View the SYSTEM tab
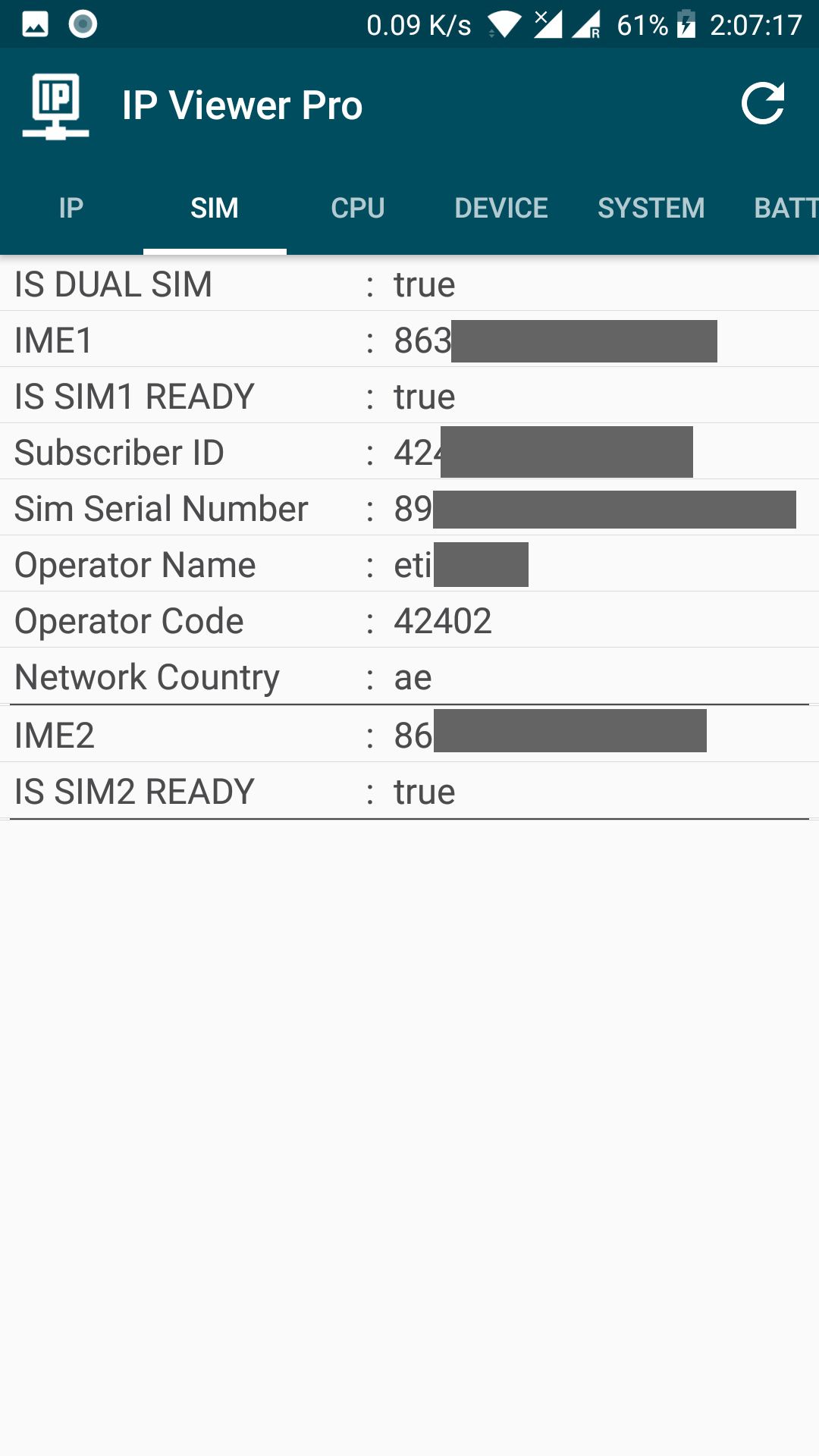 (x=651, y=208)
